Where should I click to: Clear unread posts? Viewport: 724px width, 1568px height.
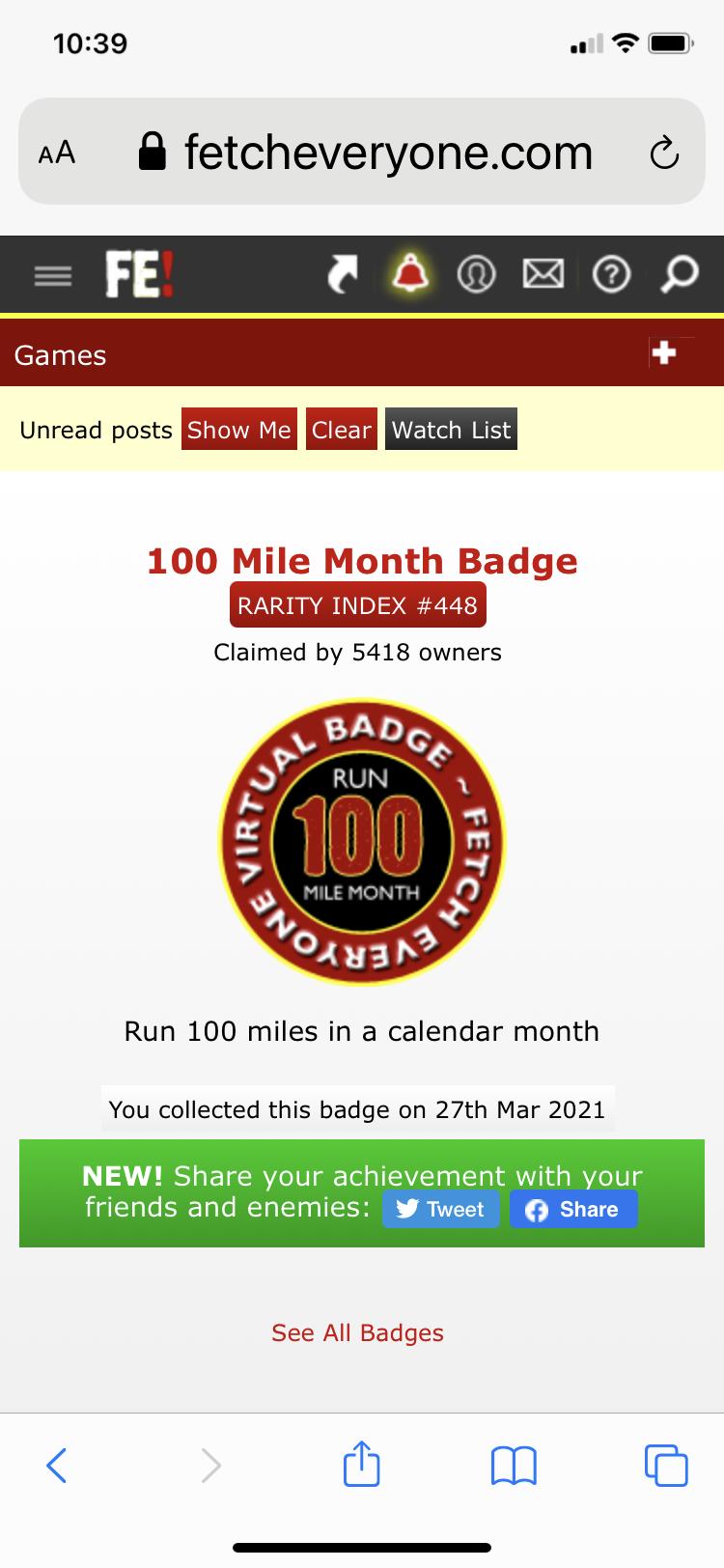pos(342,430)
